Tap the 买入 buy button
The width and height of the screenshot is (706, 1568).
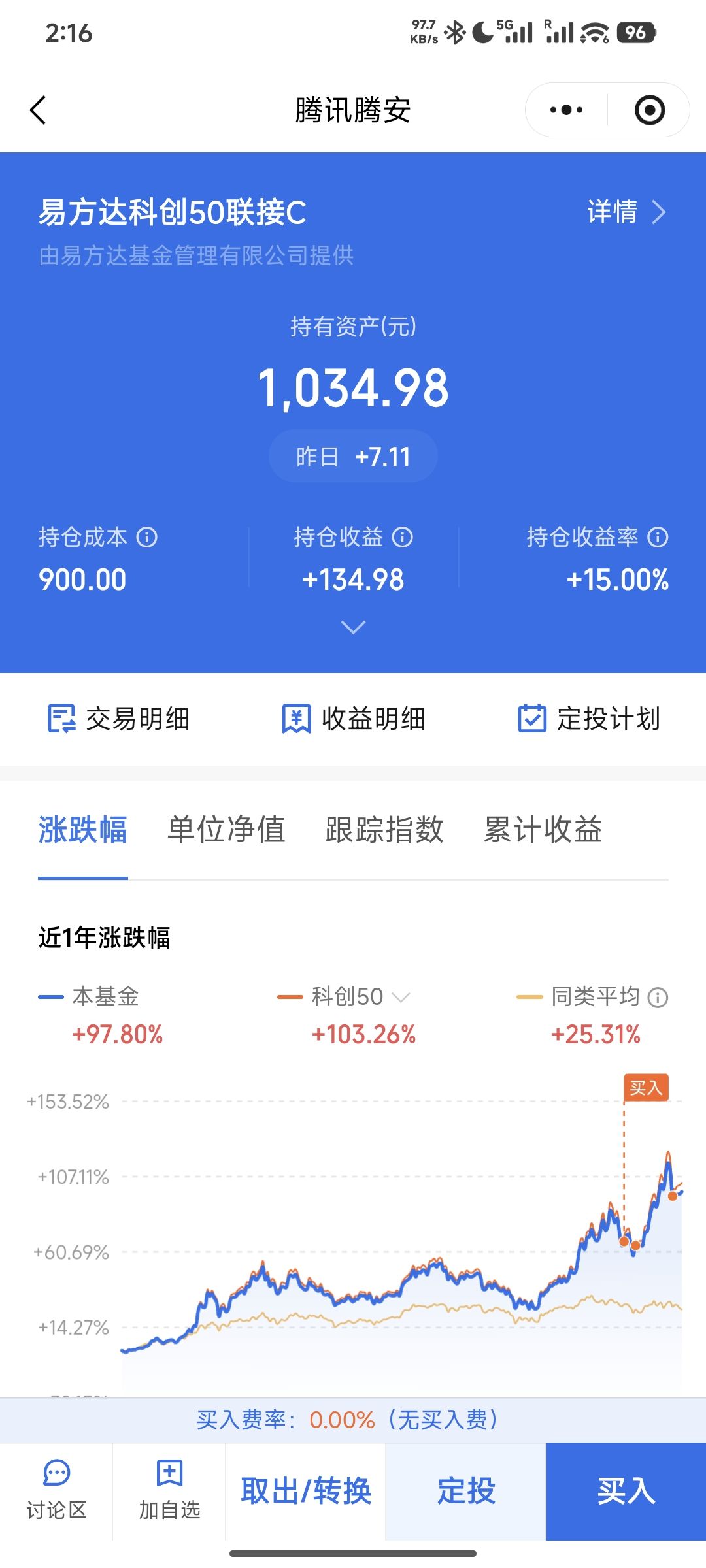point(626,1492)
